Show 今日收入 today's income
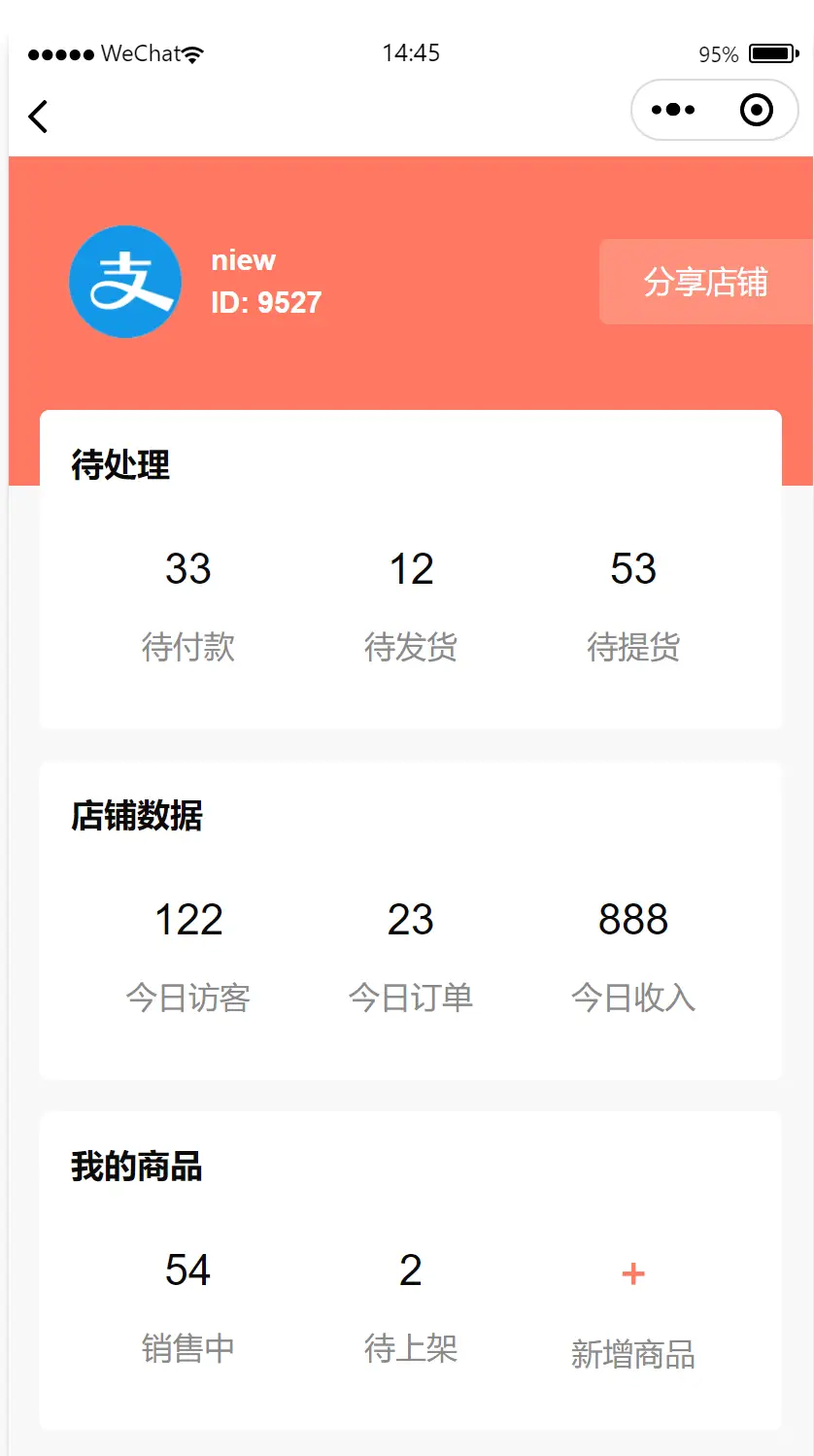The height and width of the screenshot is (1456, 814). (x=633, y=957)
